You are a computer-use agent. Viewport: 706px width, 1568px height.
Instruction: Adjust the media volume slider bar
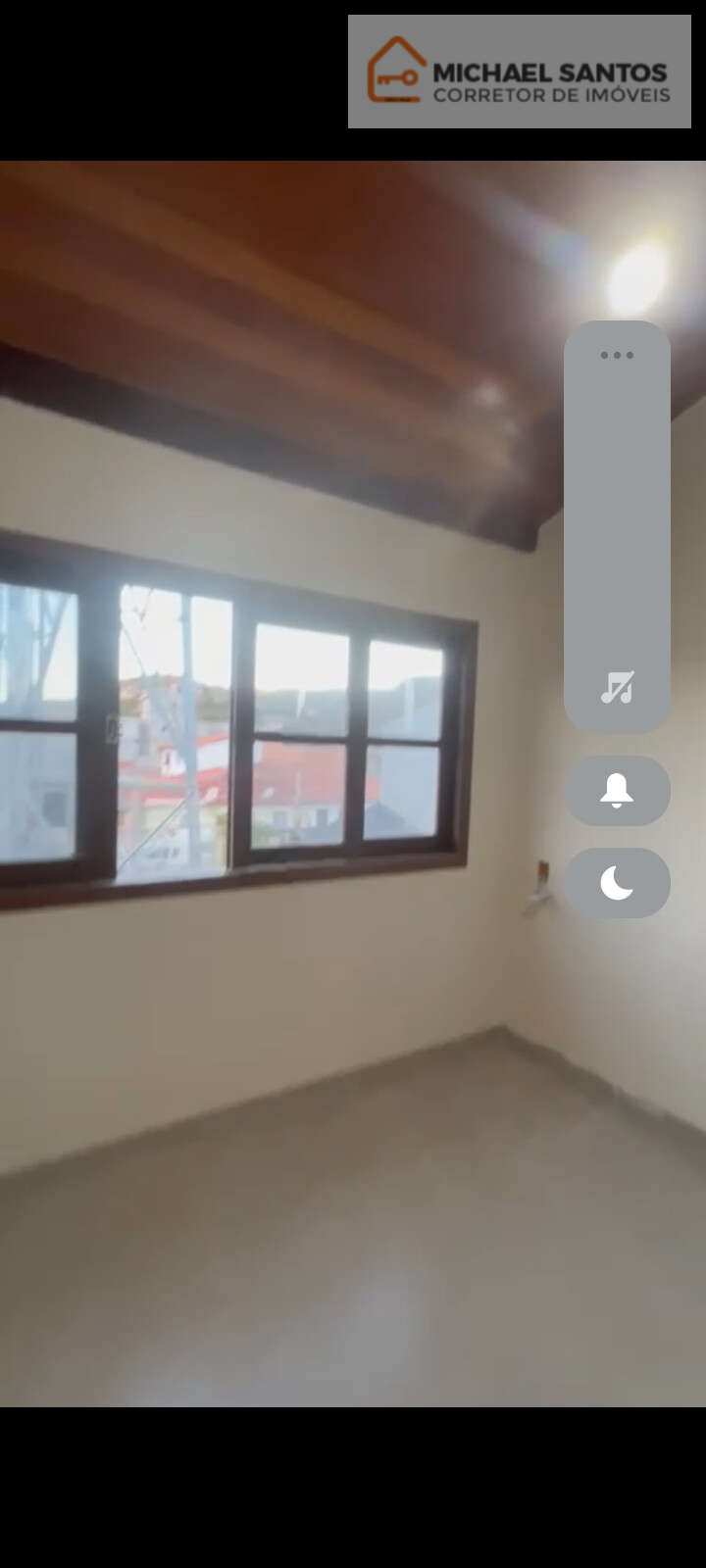[617, 519]
